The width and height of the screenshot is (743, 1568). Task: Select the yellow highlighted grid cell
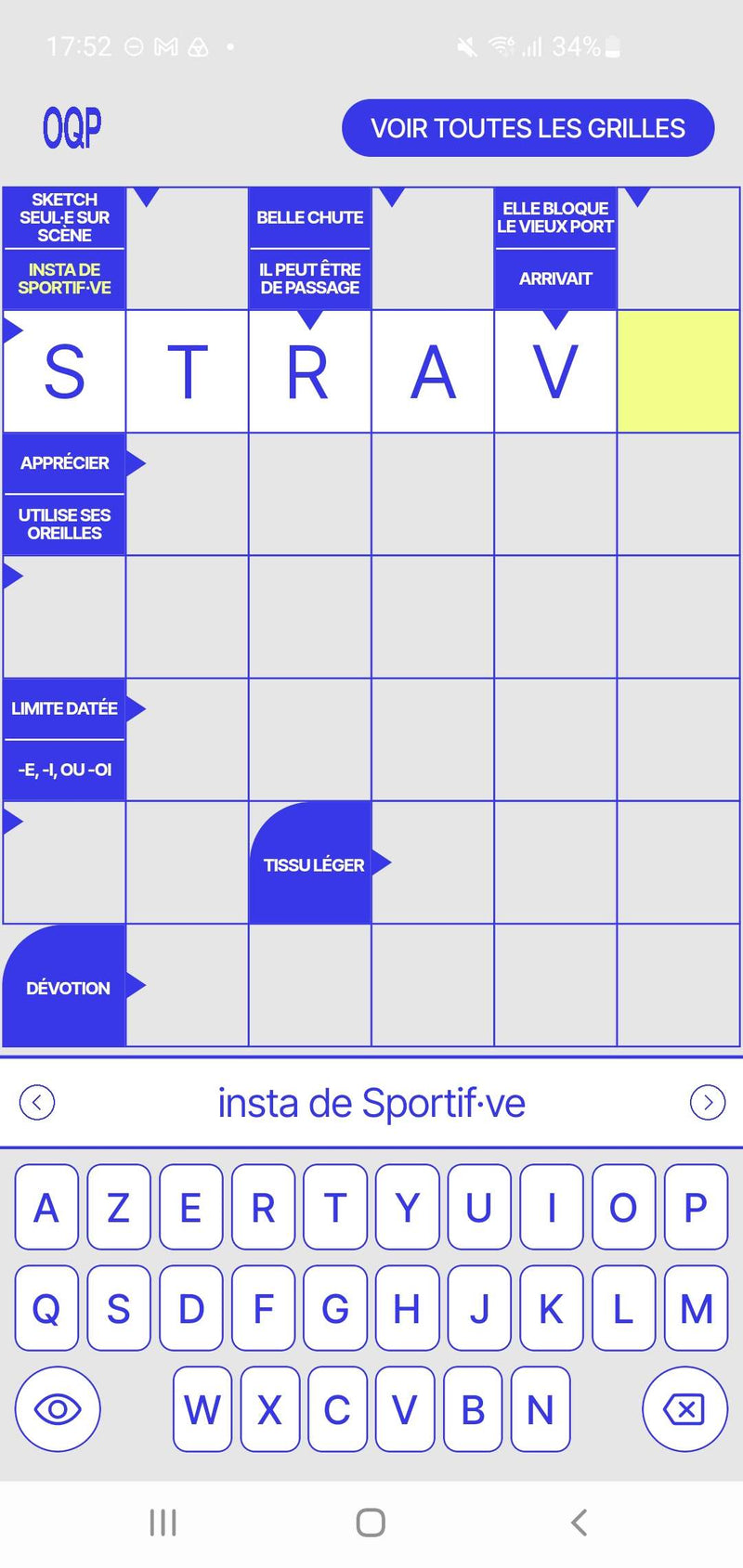coord(679,371)
